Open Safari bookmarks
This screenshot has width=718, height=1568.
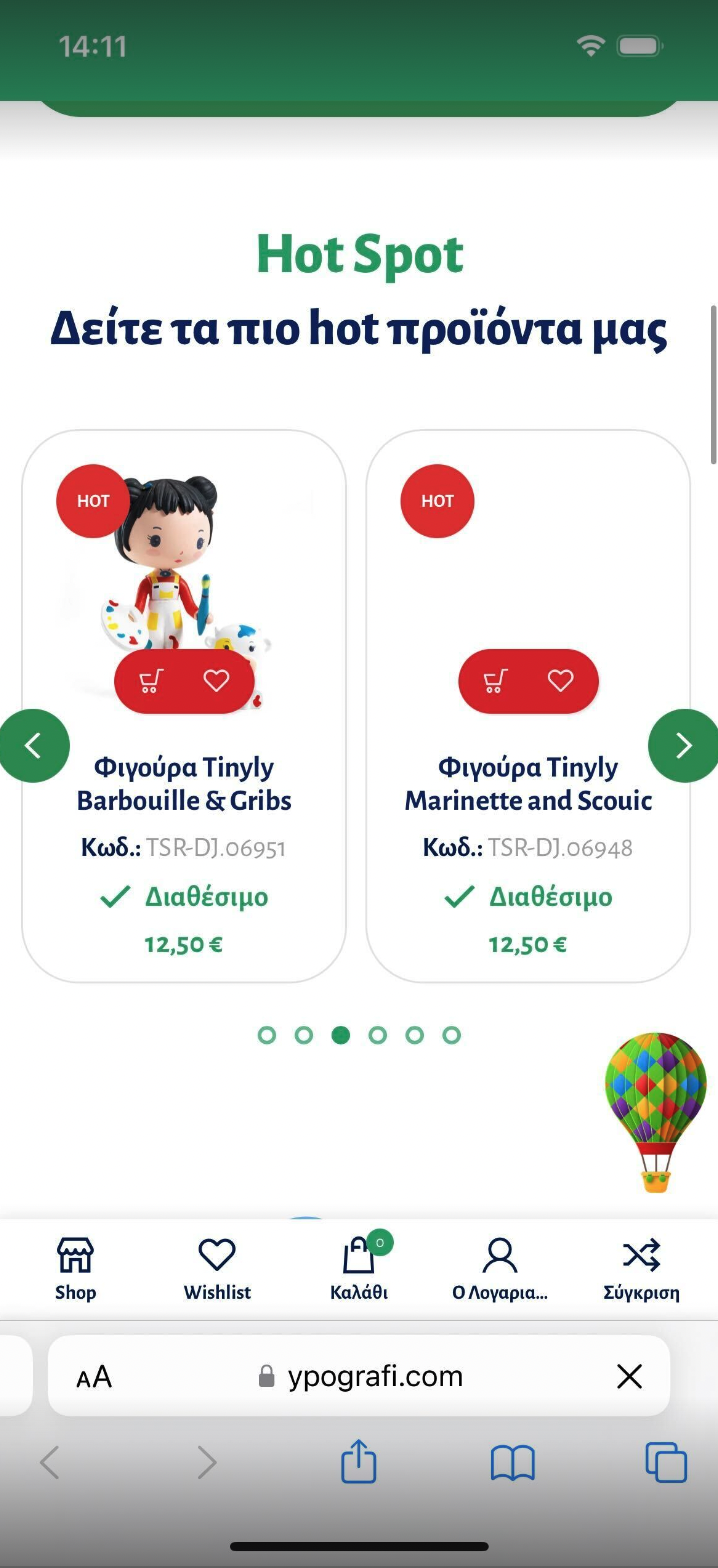513,1463
